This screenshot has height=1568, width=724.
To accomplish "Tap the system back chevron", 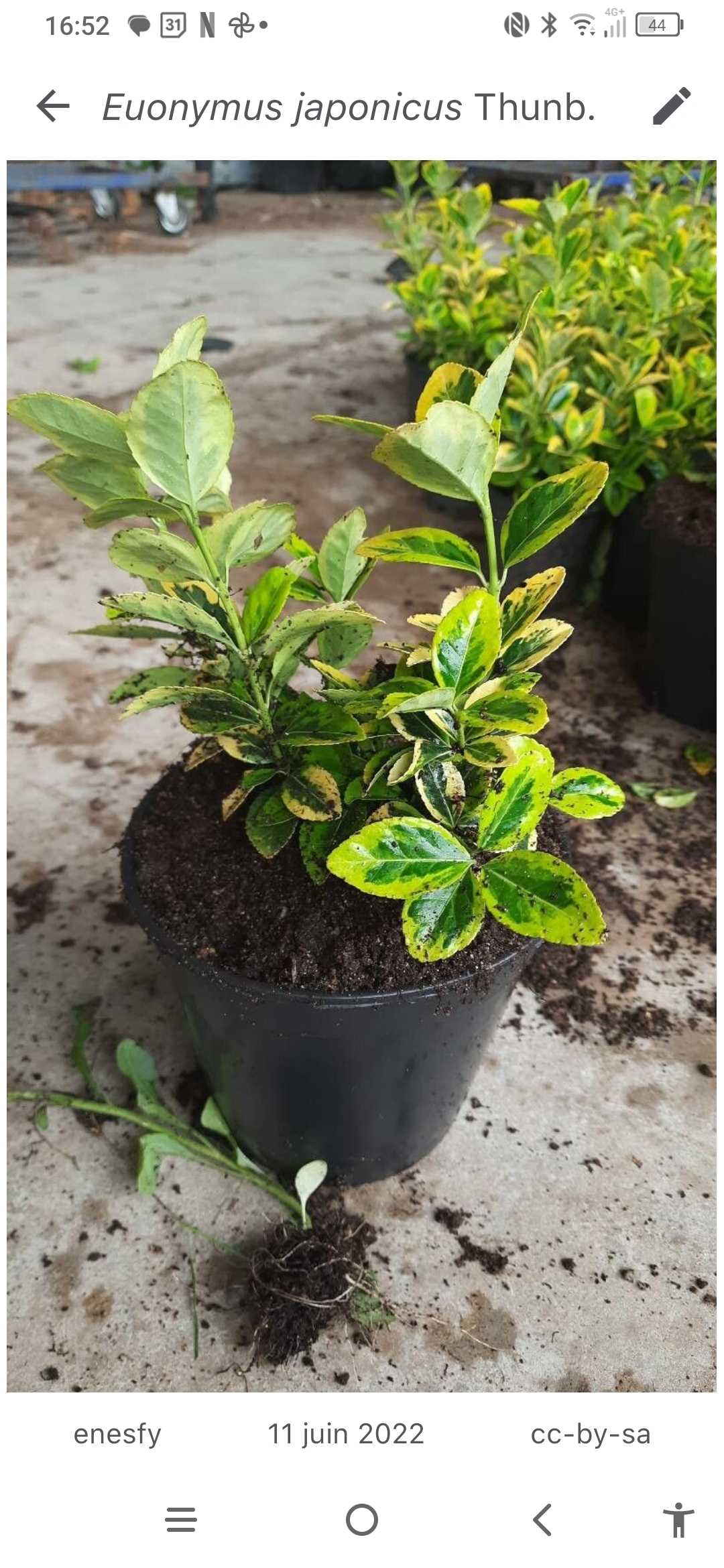I will pos(542,1520).
